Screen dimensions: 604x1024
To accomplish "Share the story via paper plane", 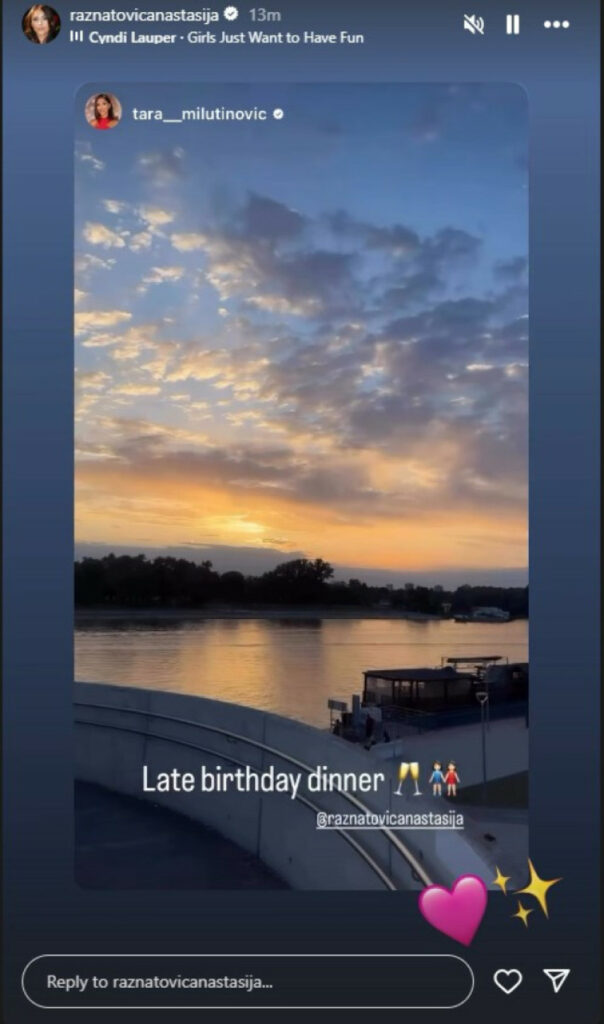I will coord(557,981).
